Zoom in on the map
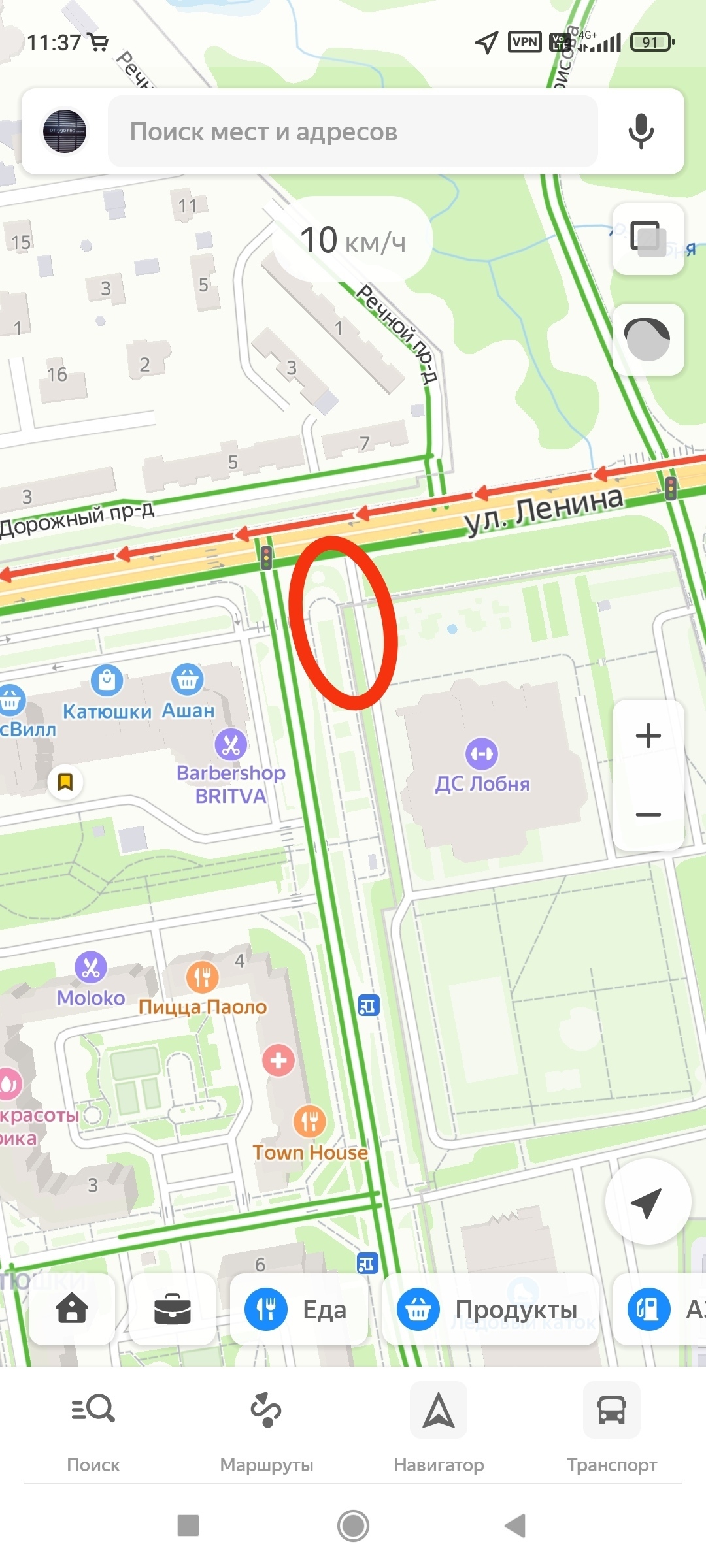This screenshot has height=1568, width=706. pyautogui.click(x=648, y=736)
